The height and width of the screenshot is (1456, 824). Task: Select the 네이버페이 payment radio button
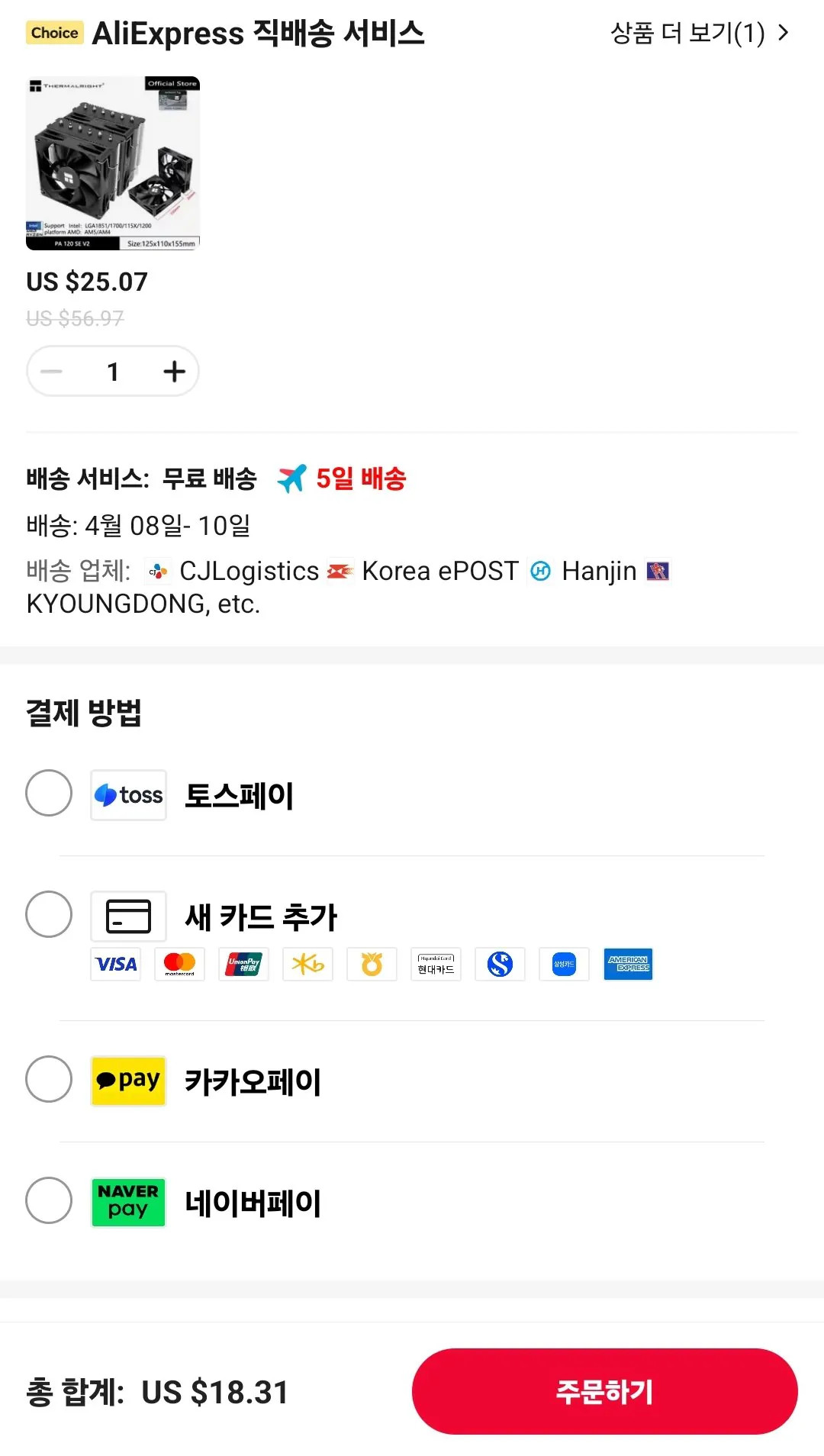point(49,1202)
